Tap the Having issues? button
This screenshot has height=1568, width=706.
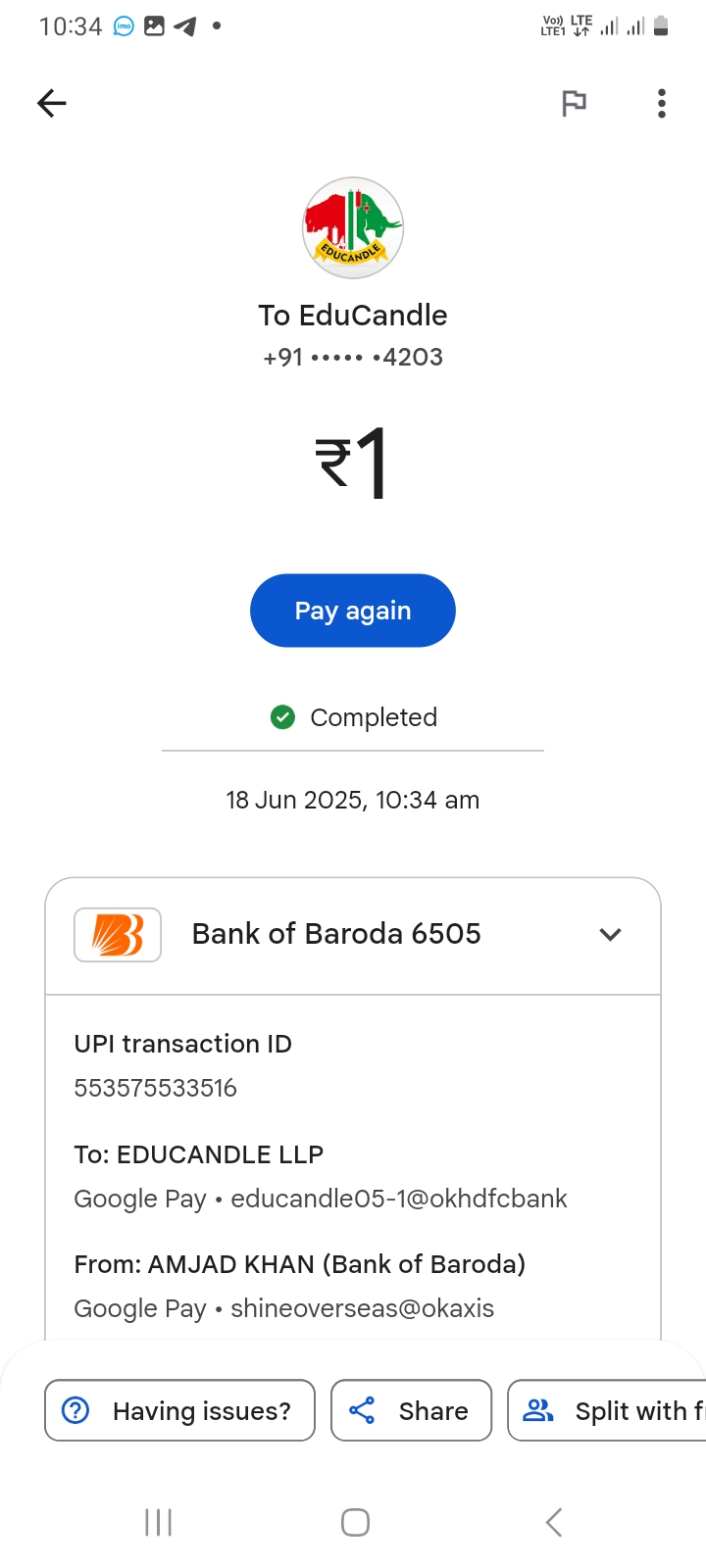coord(179,1410)
